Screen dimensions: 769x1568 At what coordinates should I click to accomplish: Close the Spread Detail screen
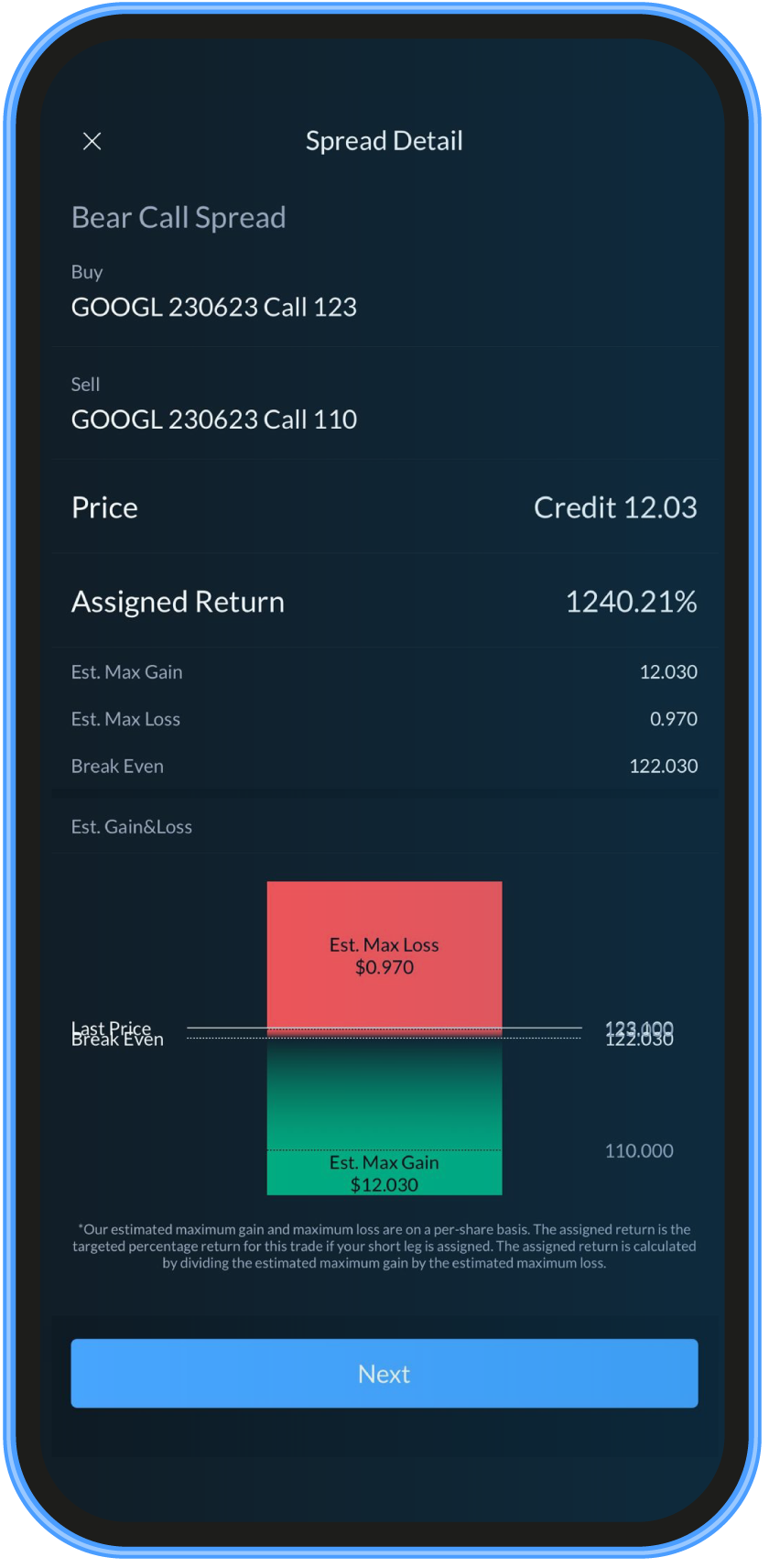(92, 141)
